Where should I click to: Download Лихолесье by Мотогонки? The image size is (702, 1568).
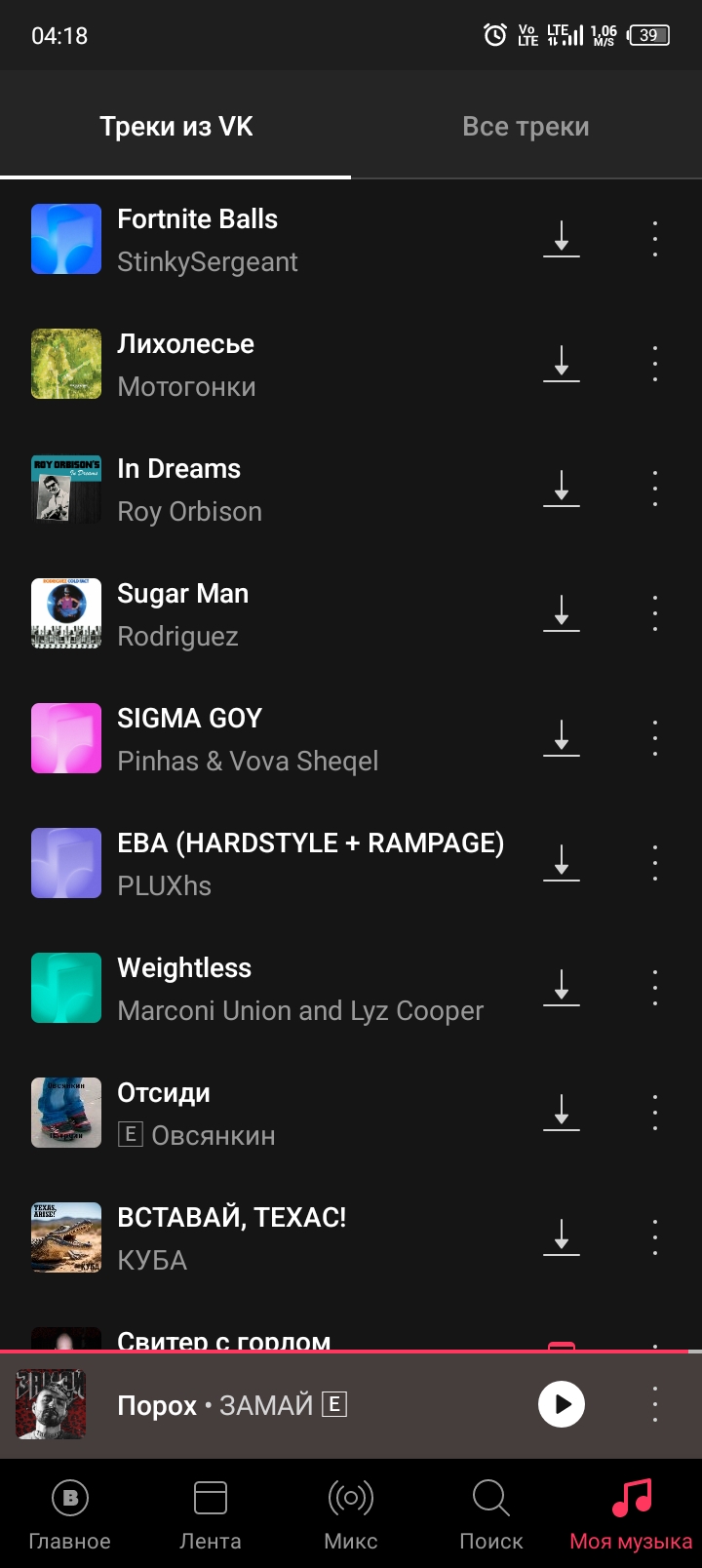562,364
